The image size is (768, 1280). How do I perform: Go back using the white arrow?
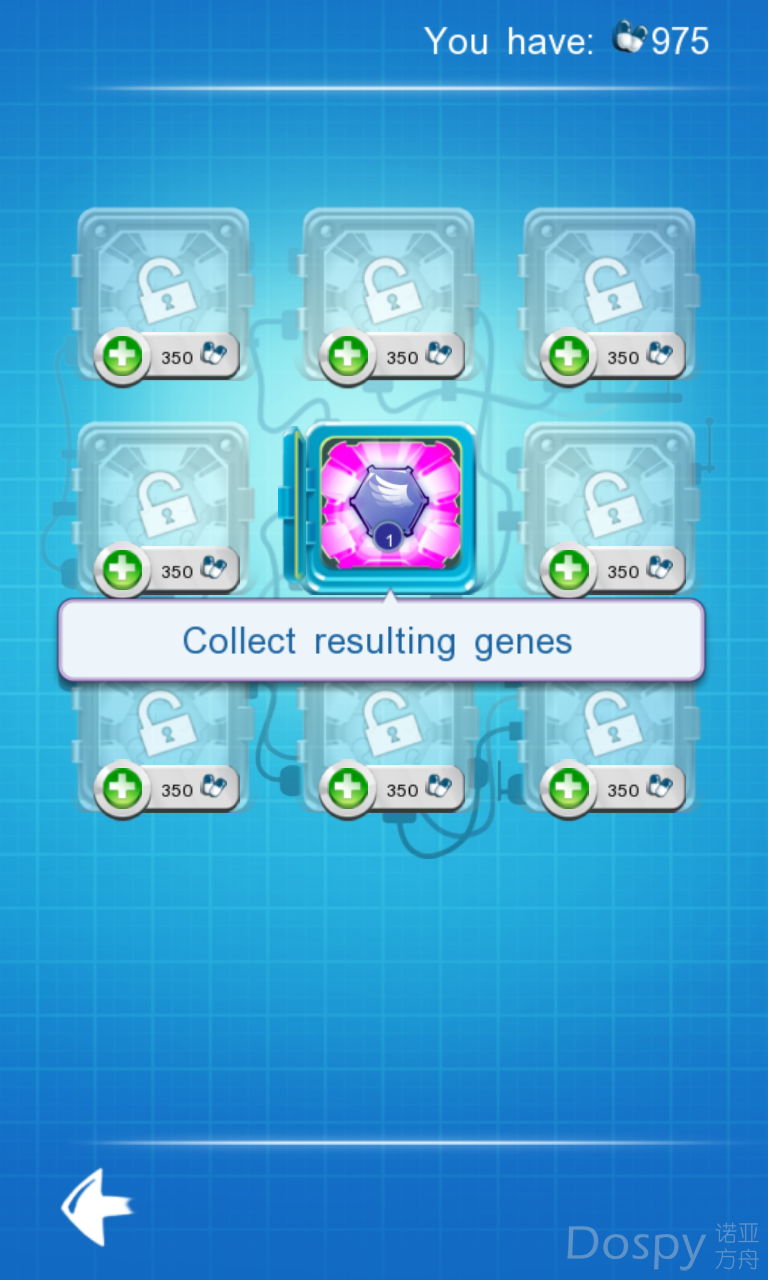point(97,1206)
